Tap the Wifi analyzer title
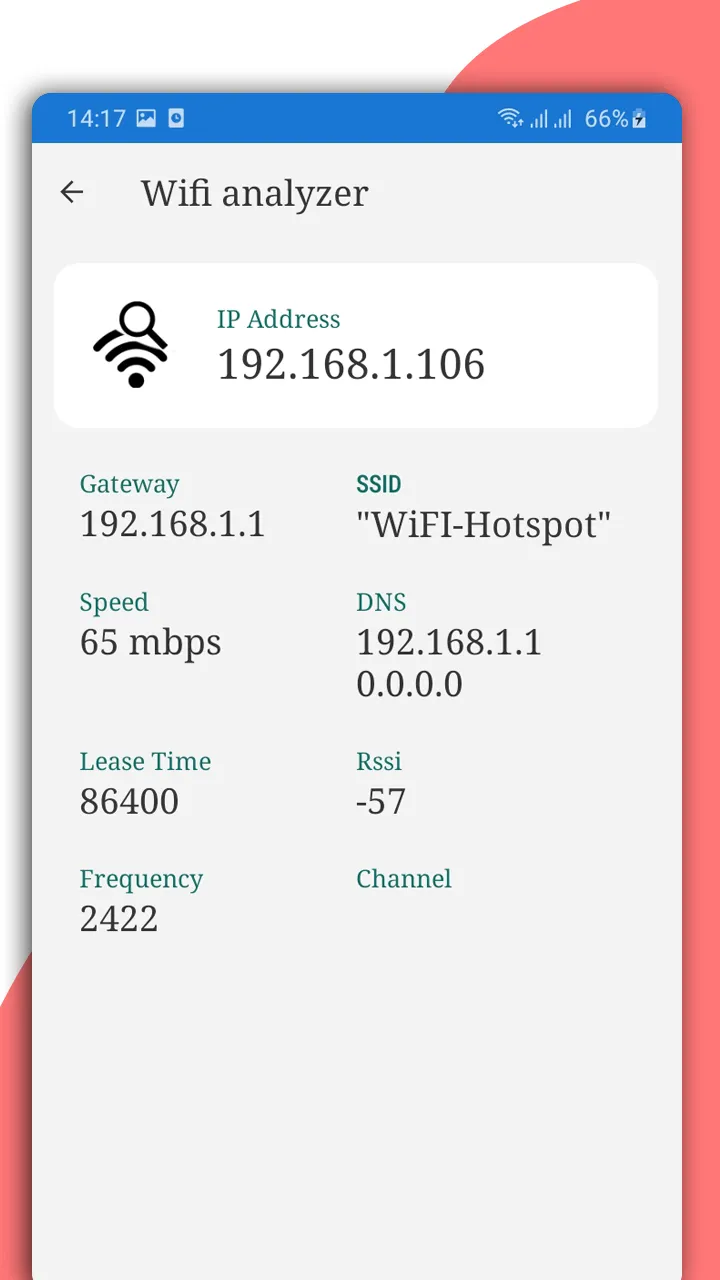 coord(255,193)
